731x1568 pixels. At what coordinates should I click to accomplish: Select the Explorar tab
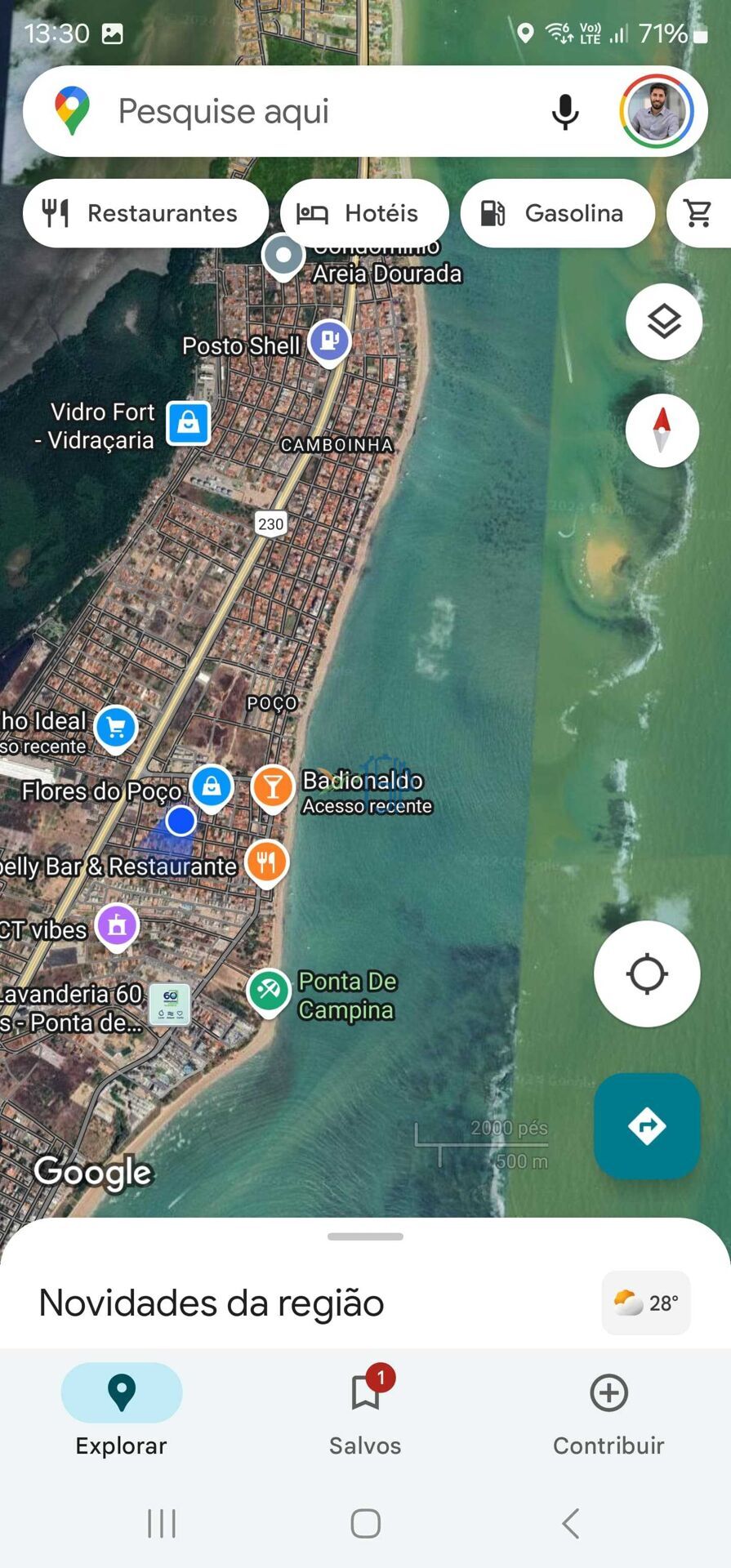coord(122,1409)
